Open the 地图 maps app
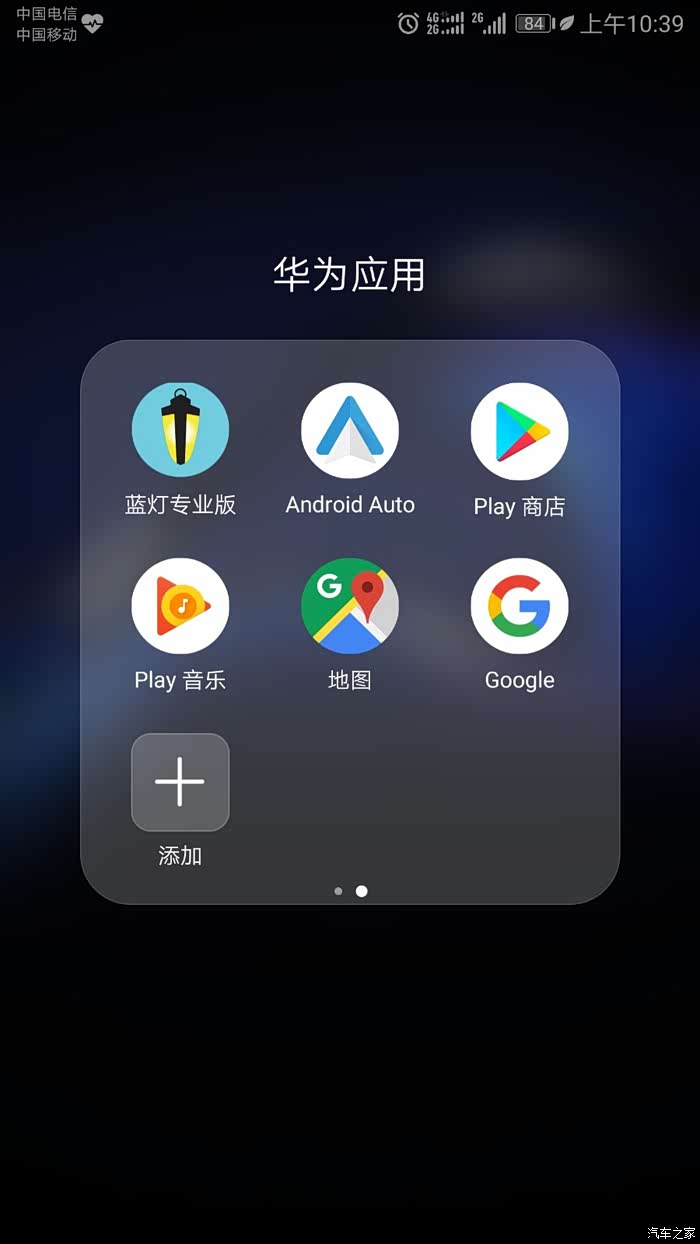The image size is (700, 1244). pos(350,606)
